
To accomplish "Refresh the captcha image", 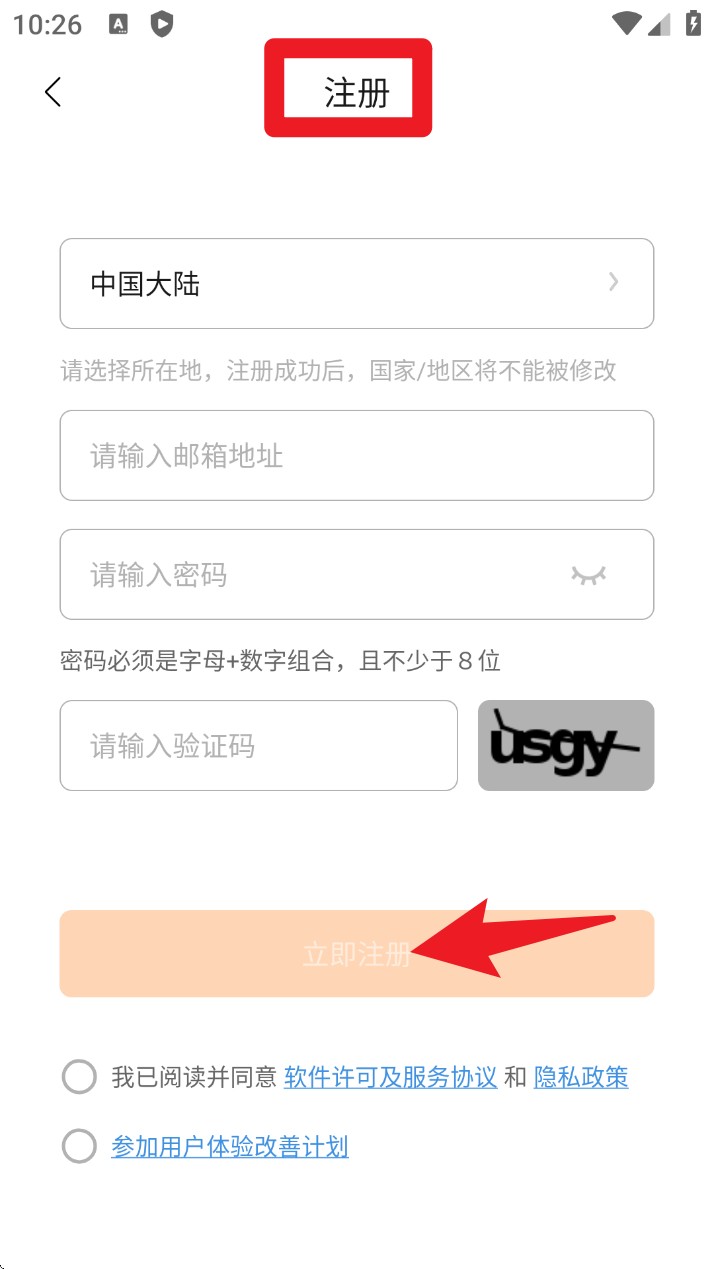I will 566,745.
